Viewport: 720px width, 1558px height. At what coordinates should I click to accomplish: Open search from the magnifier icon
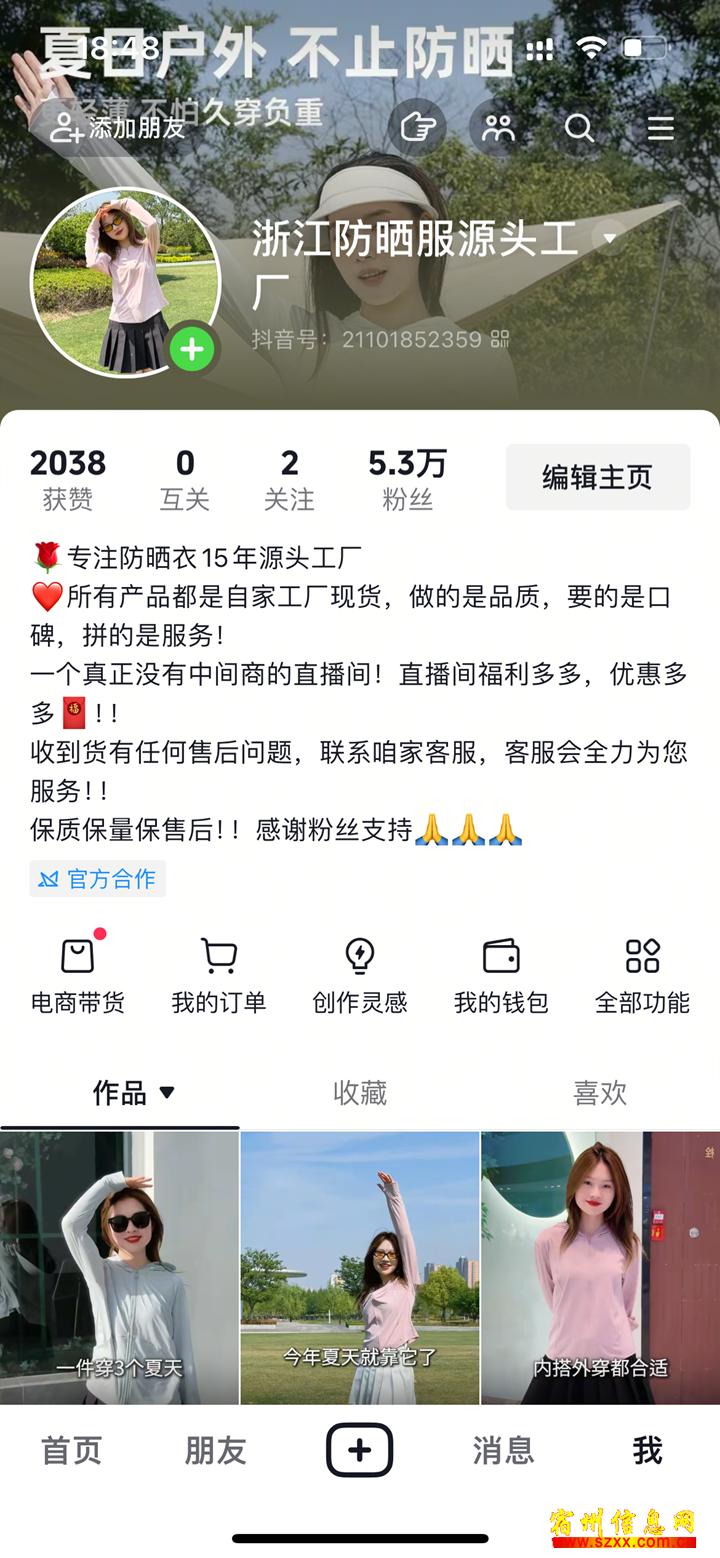pyautogui.click(x=579, y=128)
